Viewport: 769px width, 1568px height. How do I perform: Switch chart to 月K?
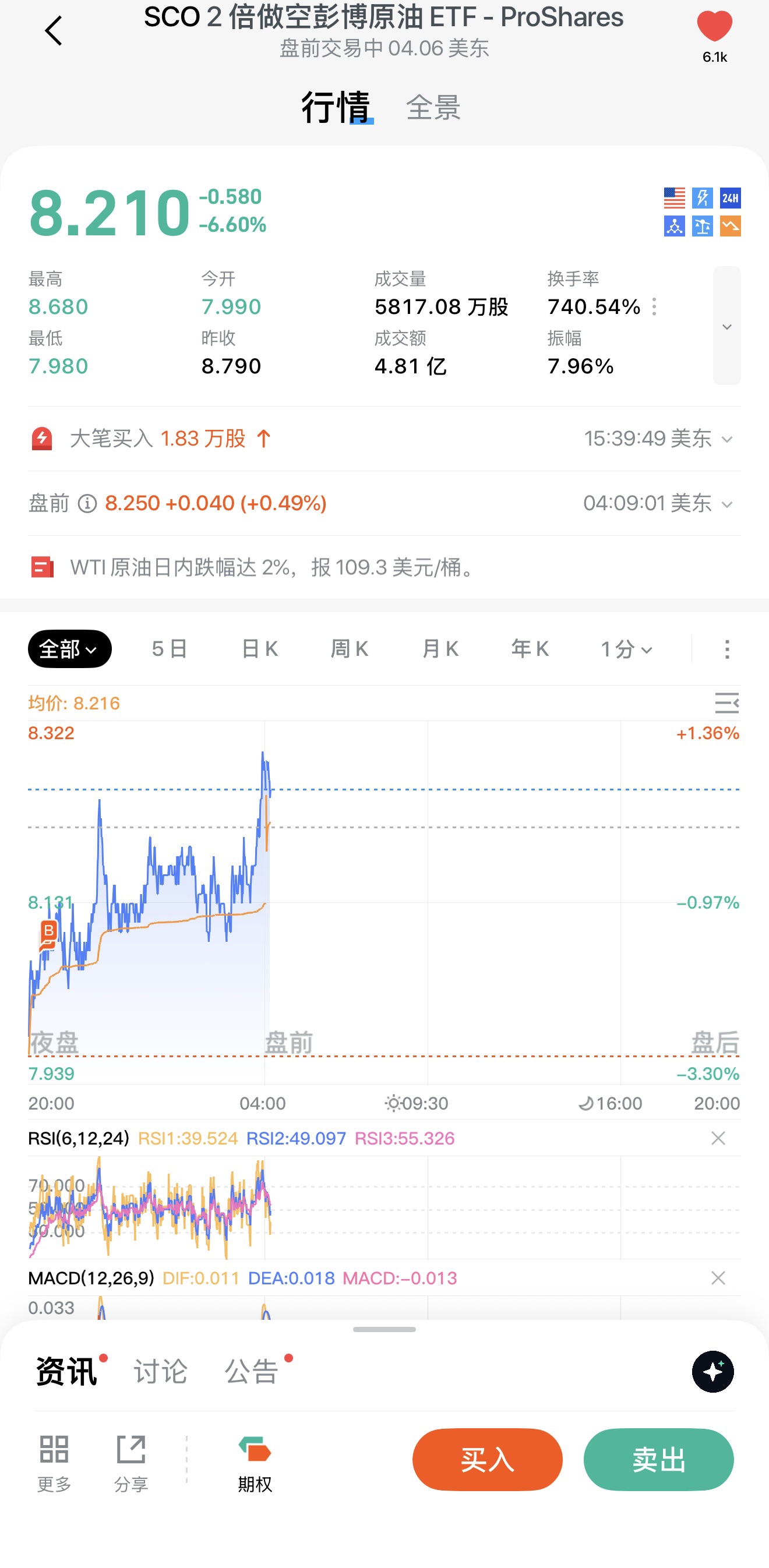(440, 649)
